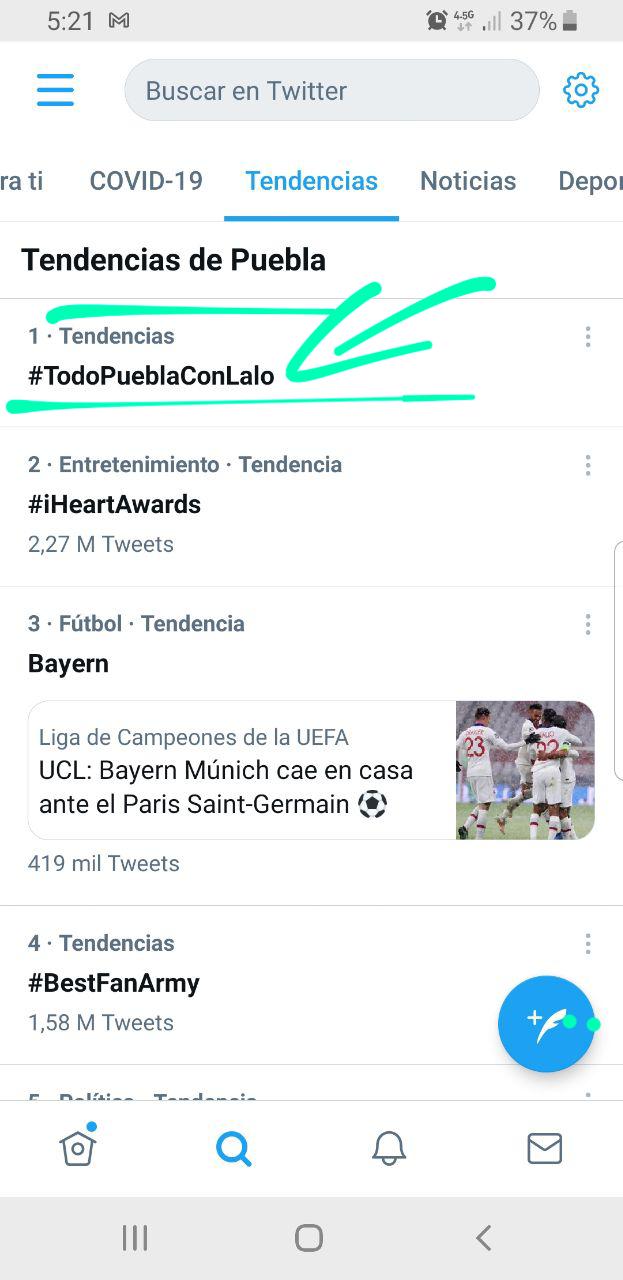Open trends settings gear icon
The image size is (623, 1280).
coord(581,90)
